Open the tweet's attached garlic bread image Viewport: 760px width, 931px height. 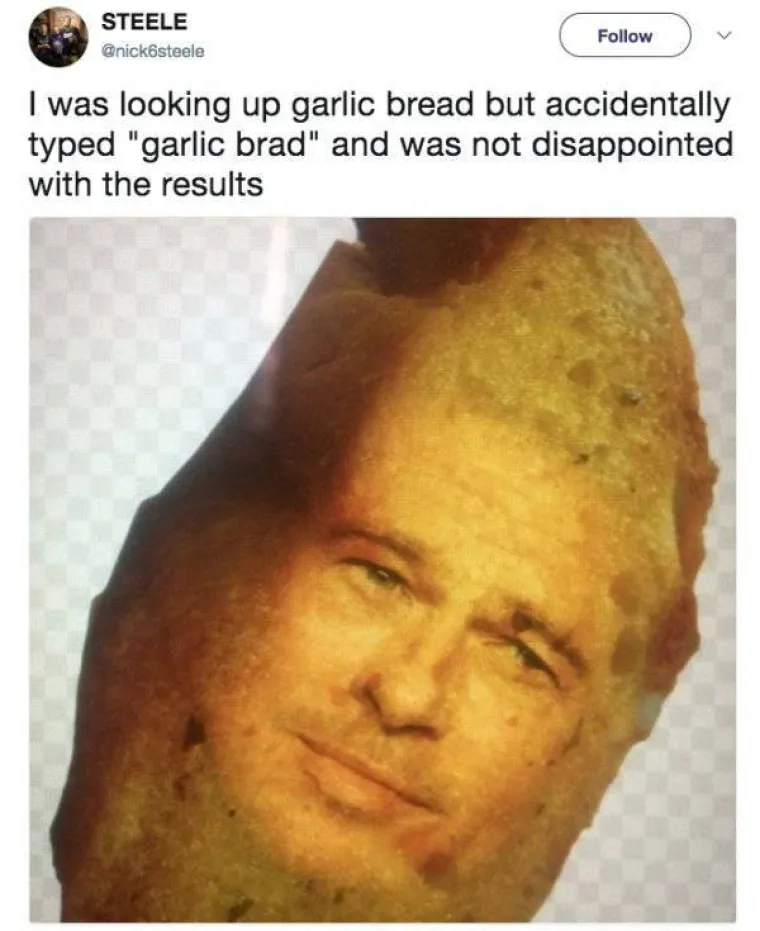382,570
